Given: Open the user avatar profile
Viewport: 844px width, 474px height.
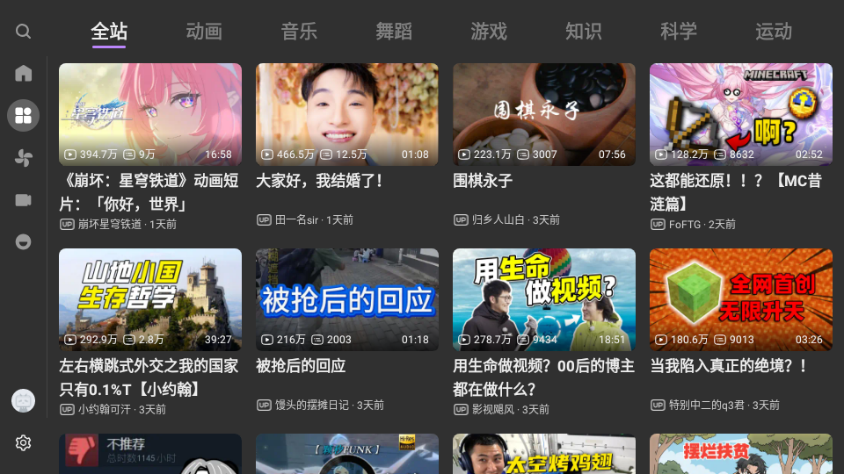Looking at the screenshot, I should pos(23,401).
